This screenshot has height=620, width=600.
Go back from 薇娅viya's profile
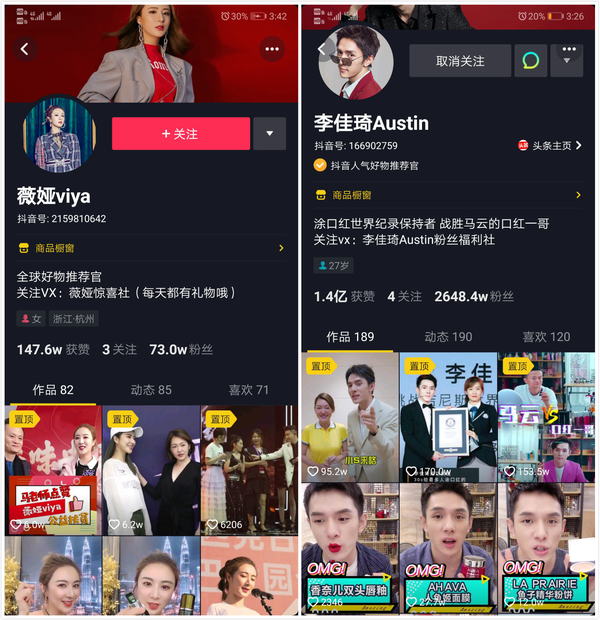pyautogui.click(x=24, y=48)
